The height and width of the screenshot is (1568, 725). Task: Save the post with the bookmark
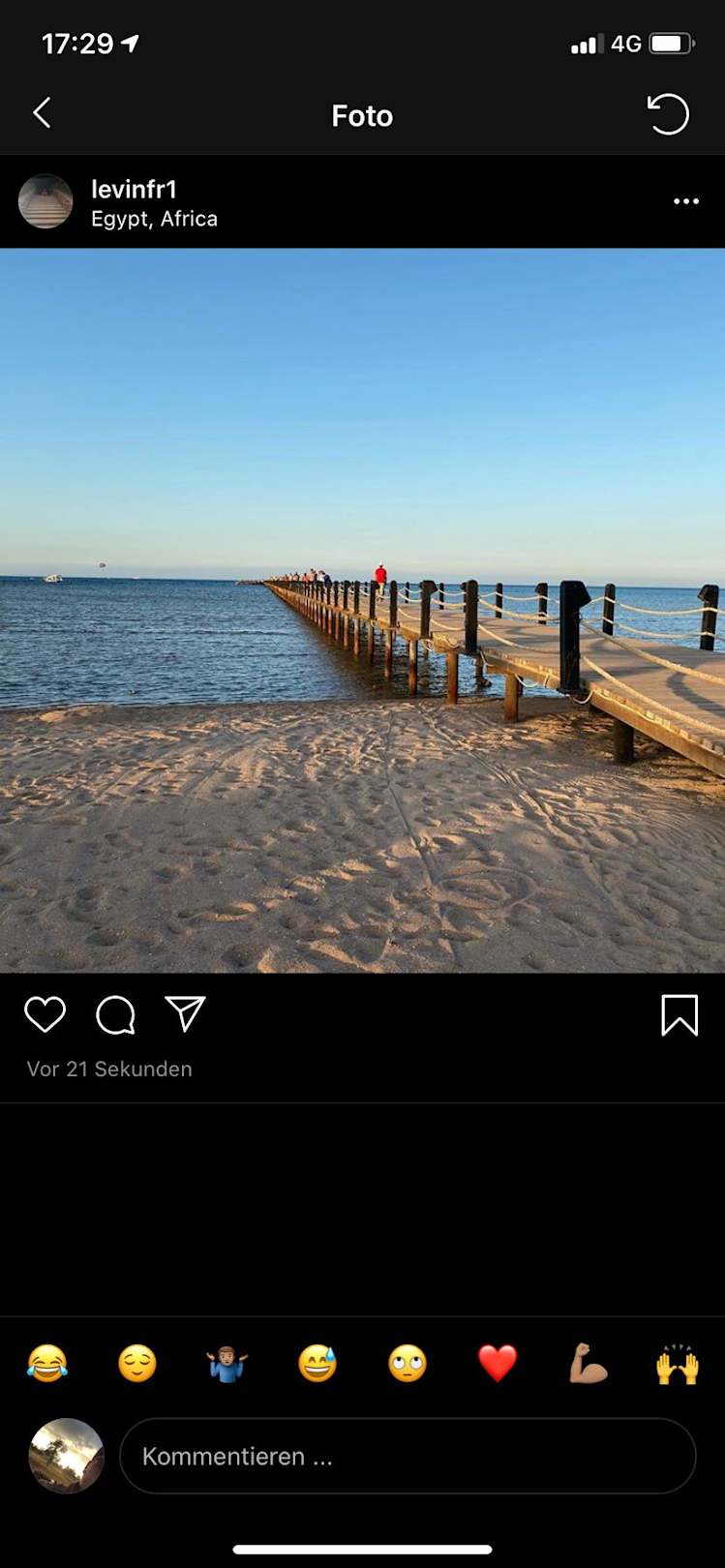pos(679,1015)
